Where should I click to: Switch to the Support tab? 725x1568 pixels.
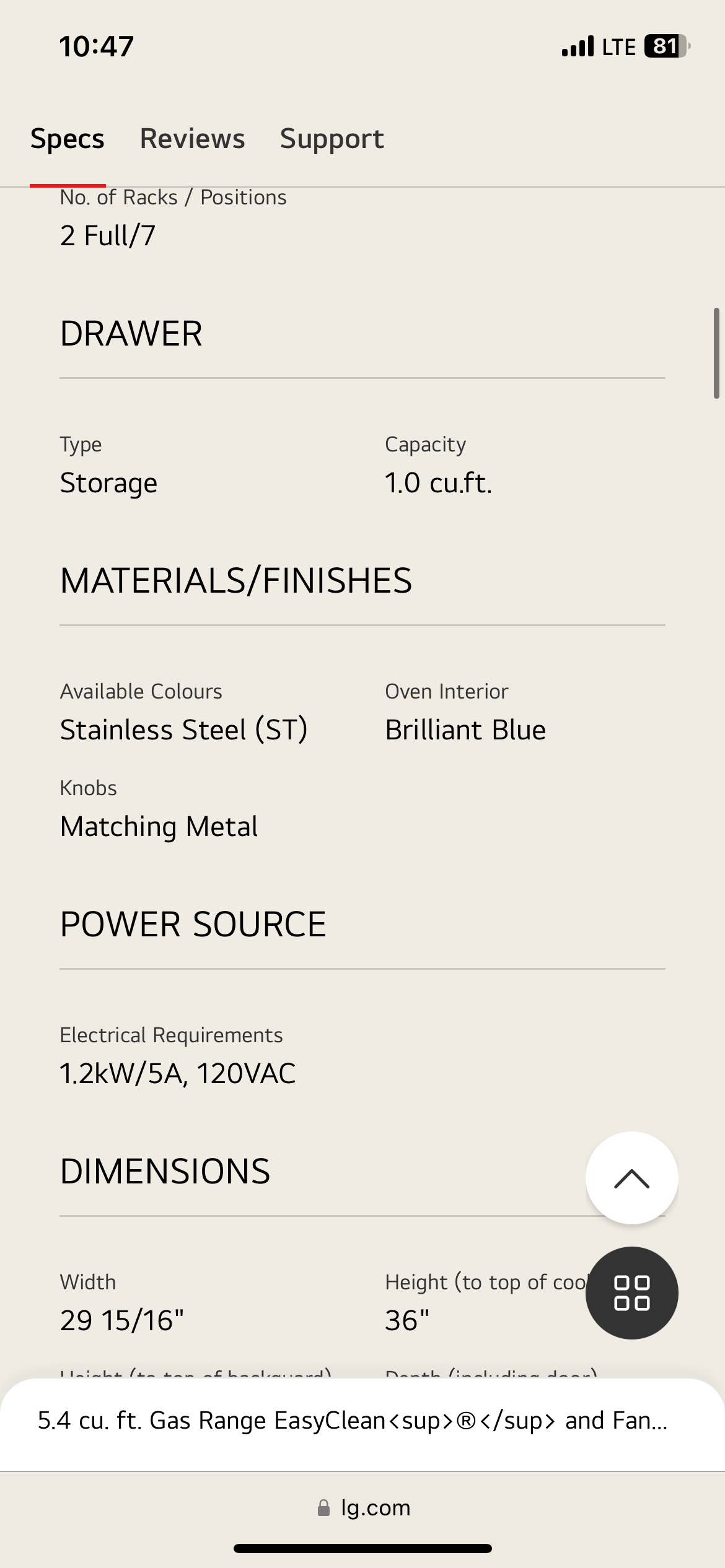point(332,139)
